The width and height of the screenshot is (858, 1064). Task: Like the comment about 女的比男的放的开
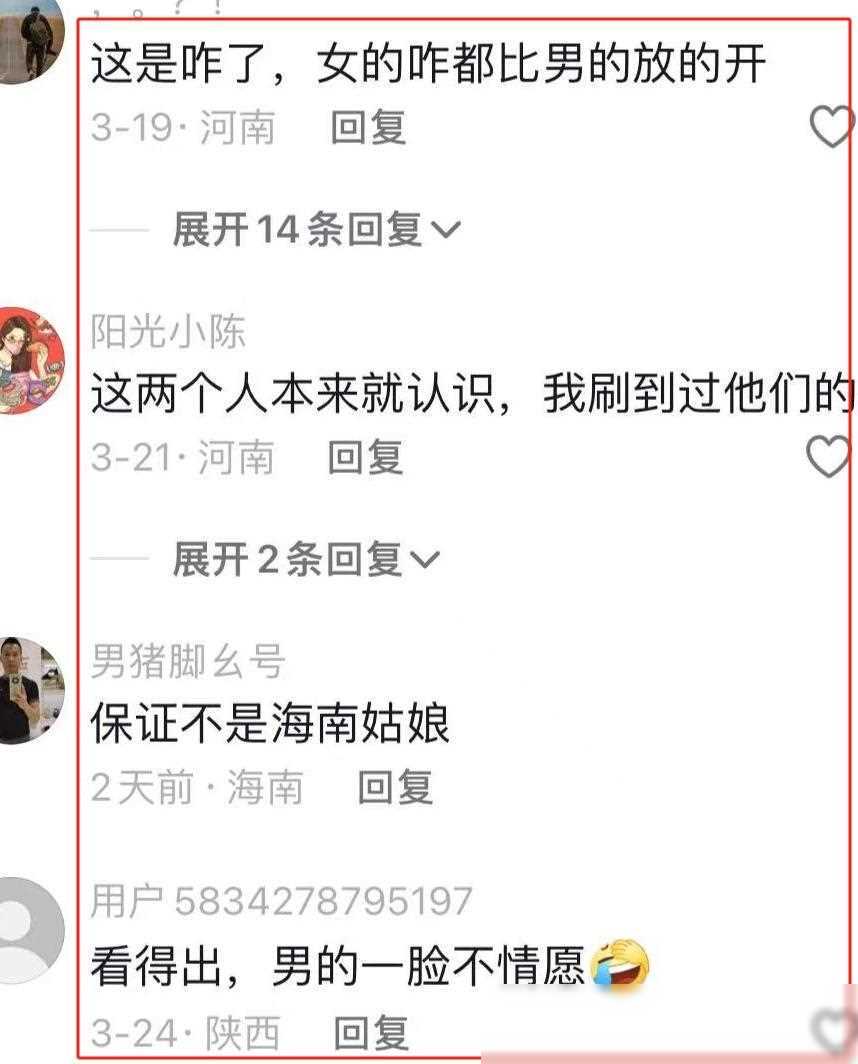829,128
